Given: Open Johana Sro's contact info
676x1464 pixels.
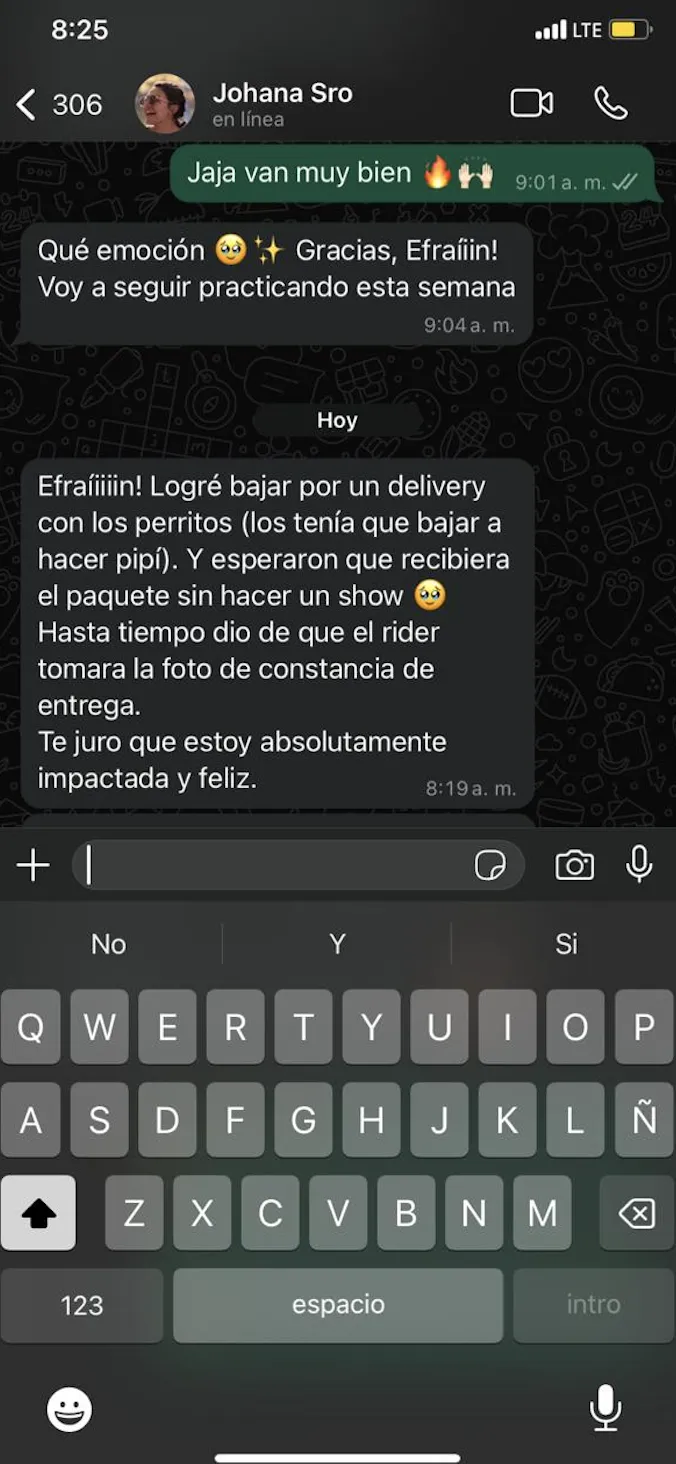Looking at the screenshot, I should 281,104.
